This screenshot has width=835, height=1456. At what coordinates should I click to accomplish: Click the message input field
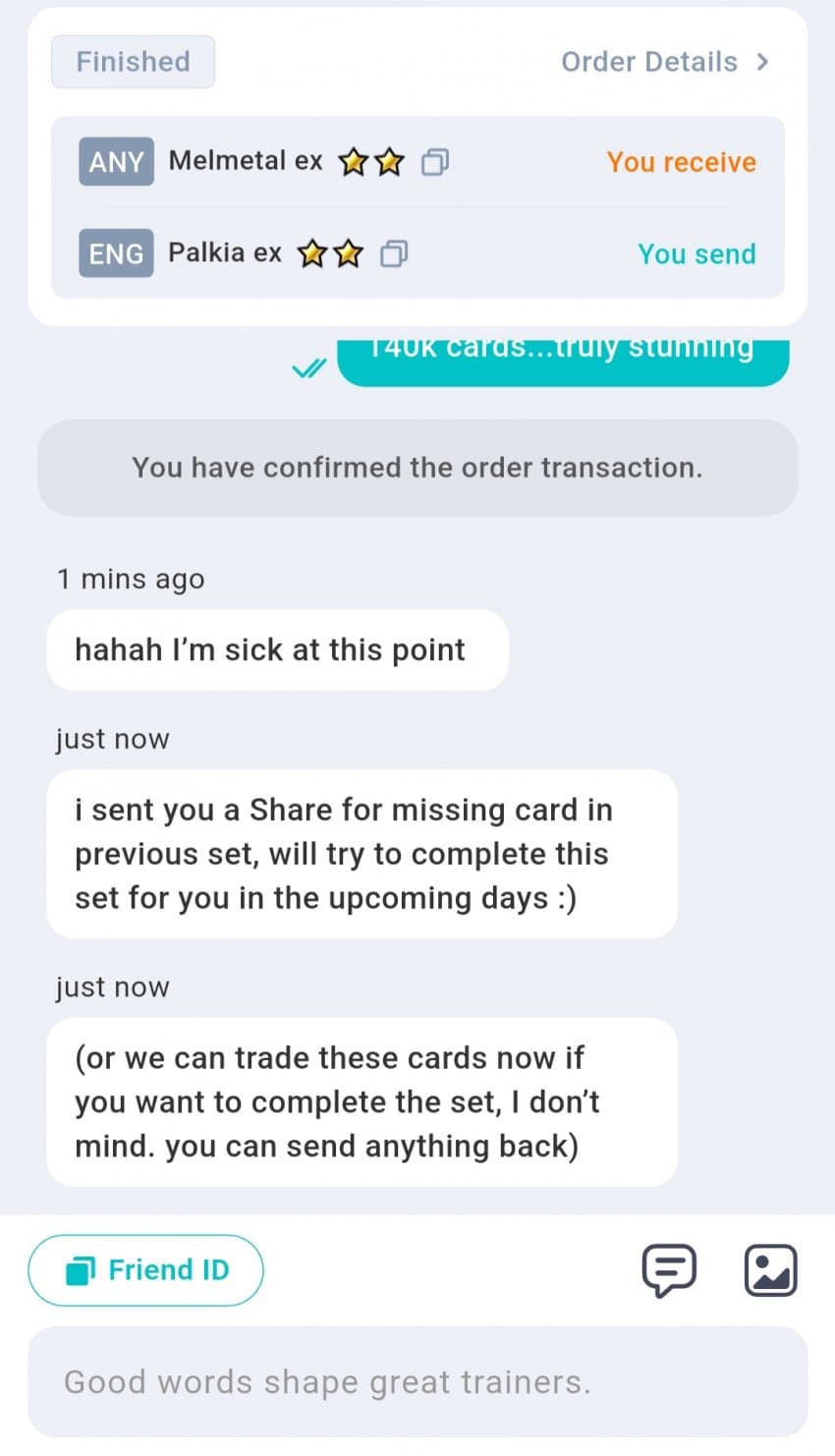coord(417,1381)
